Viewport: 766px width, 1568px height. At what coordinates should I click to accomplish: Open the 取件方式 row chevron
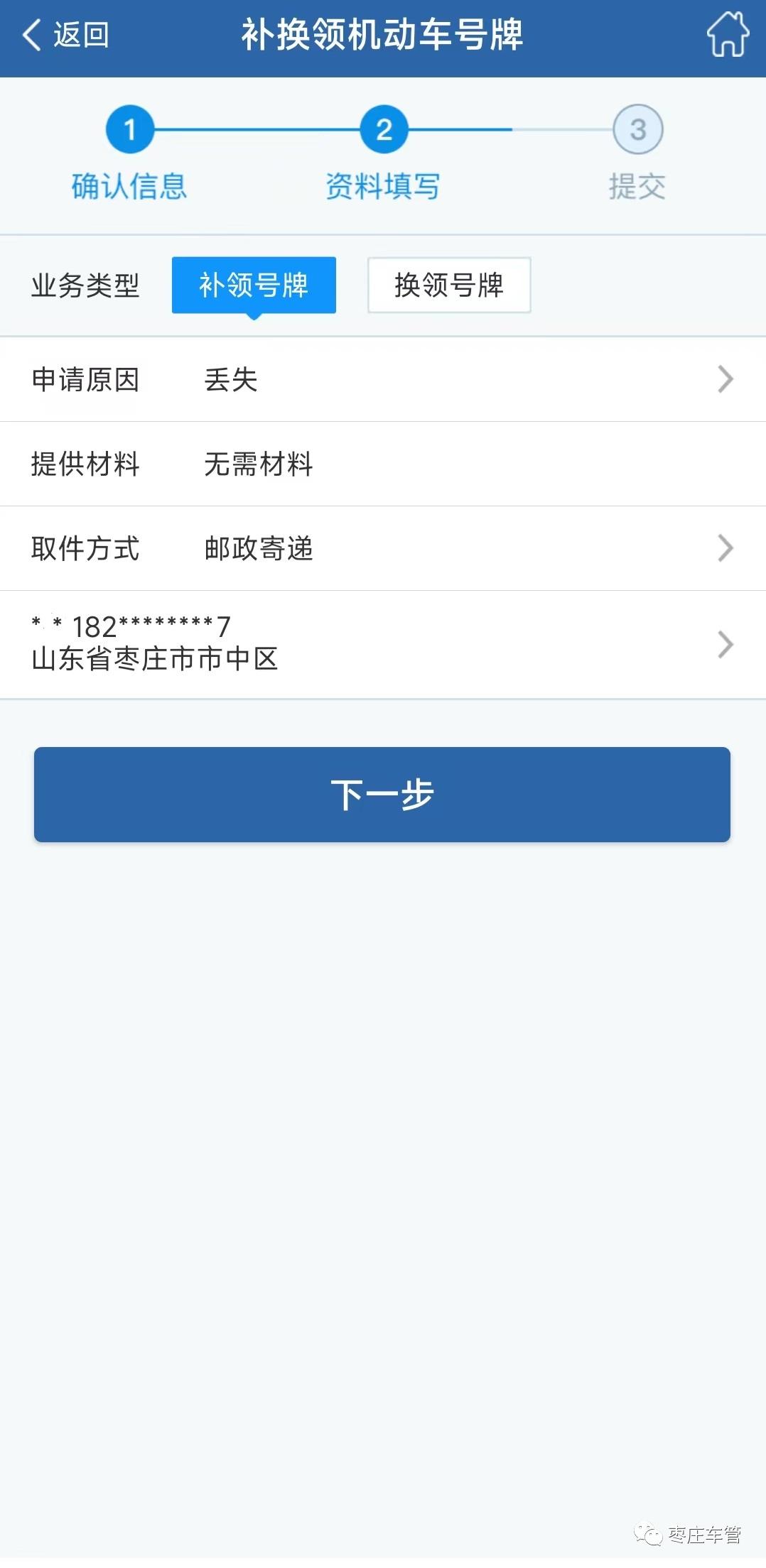point(725,548)
